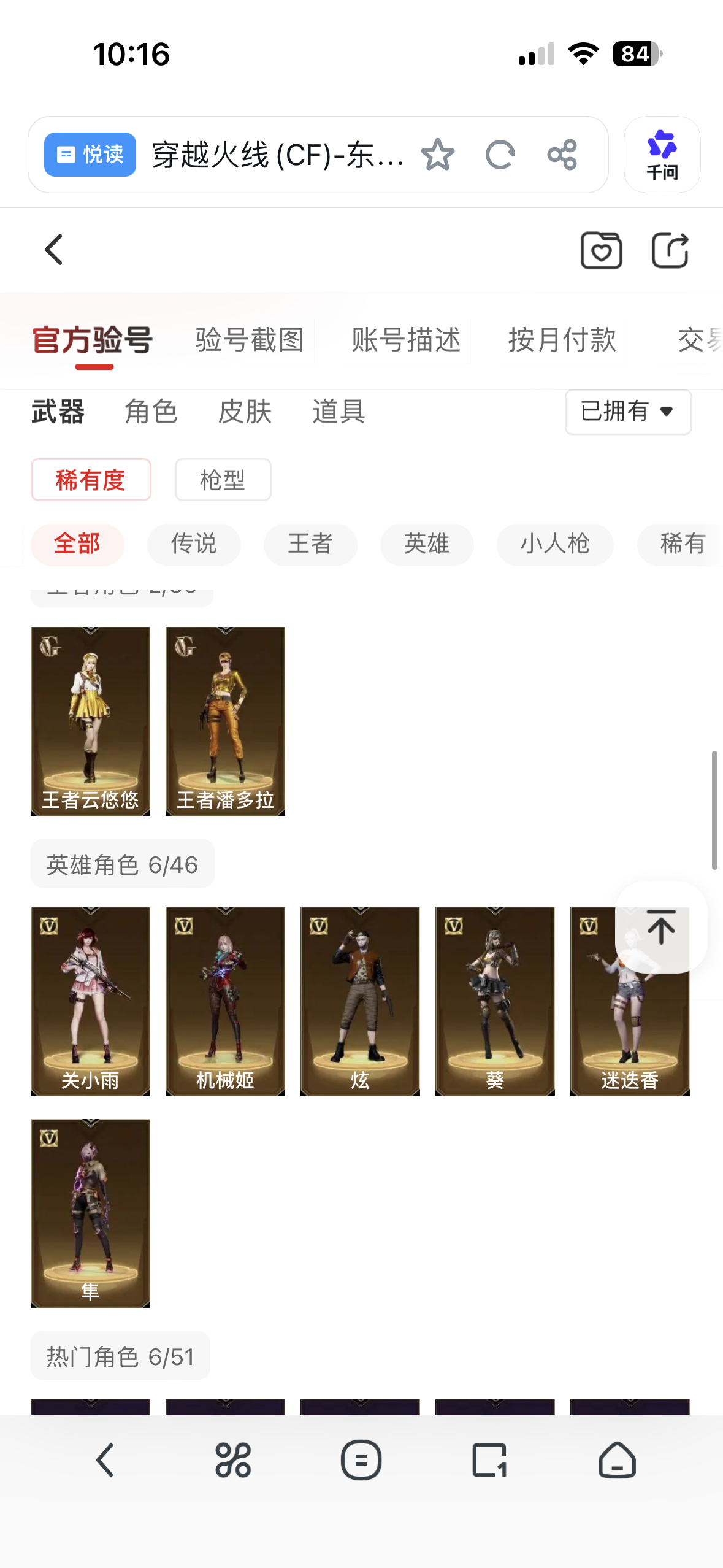This screenshot has height=1568, width=723.
Task: Expand the 已拥有 dropdown
Action: click(628, 412)
